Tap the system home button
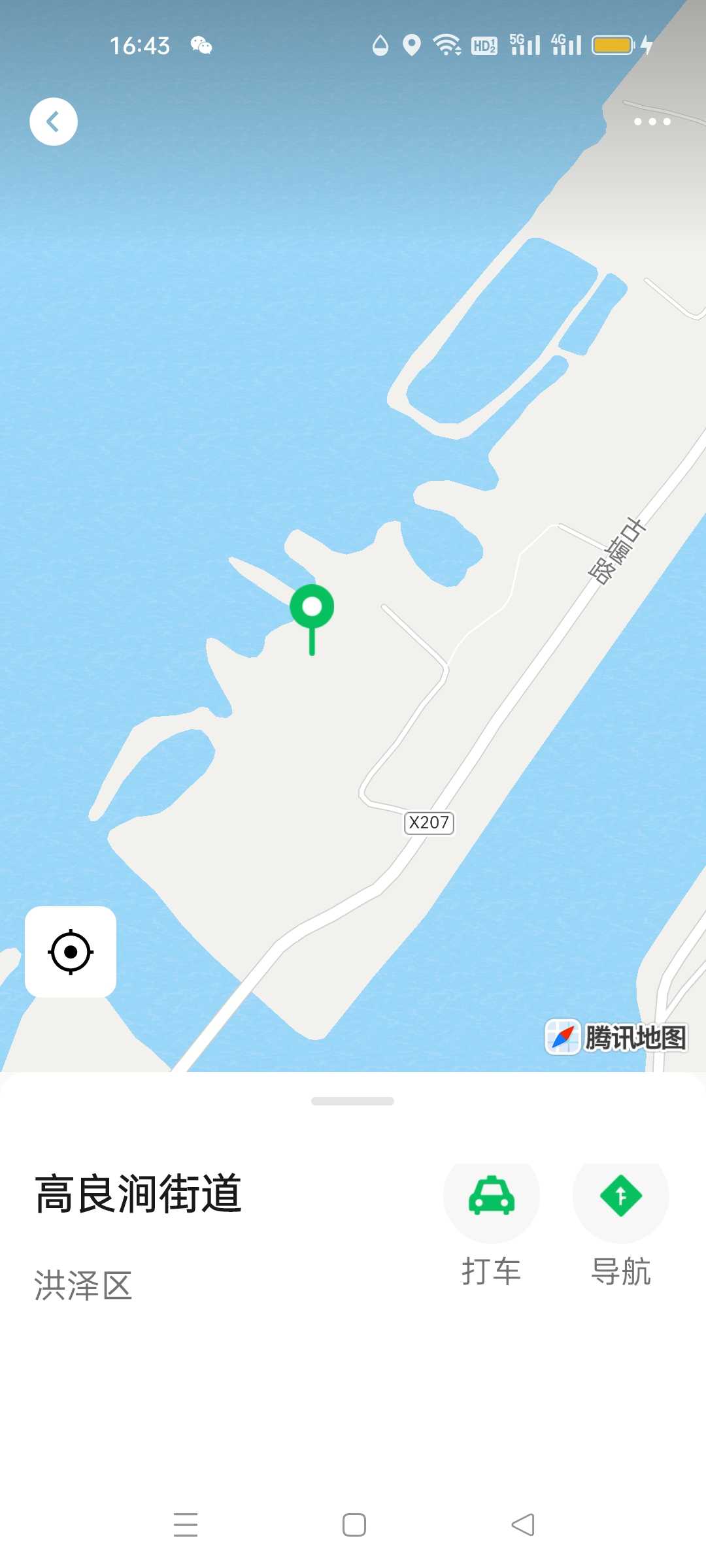 354,1525
